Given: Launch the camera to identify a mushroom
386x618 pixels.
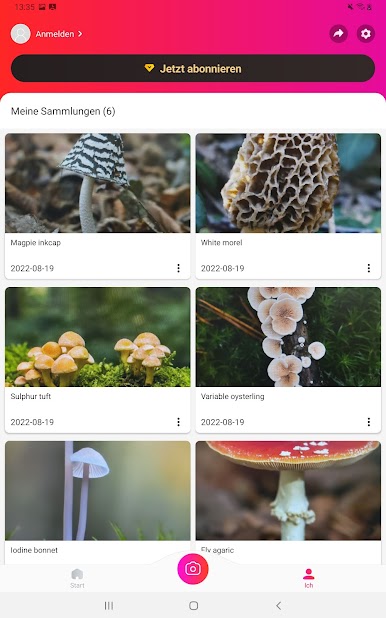Looking at the screenshot, I should [193, 569].
